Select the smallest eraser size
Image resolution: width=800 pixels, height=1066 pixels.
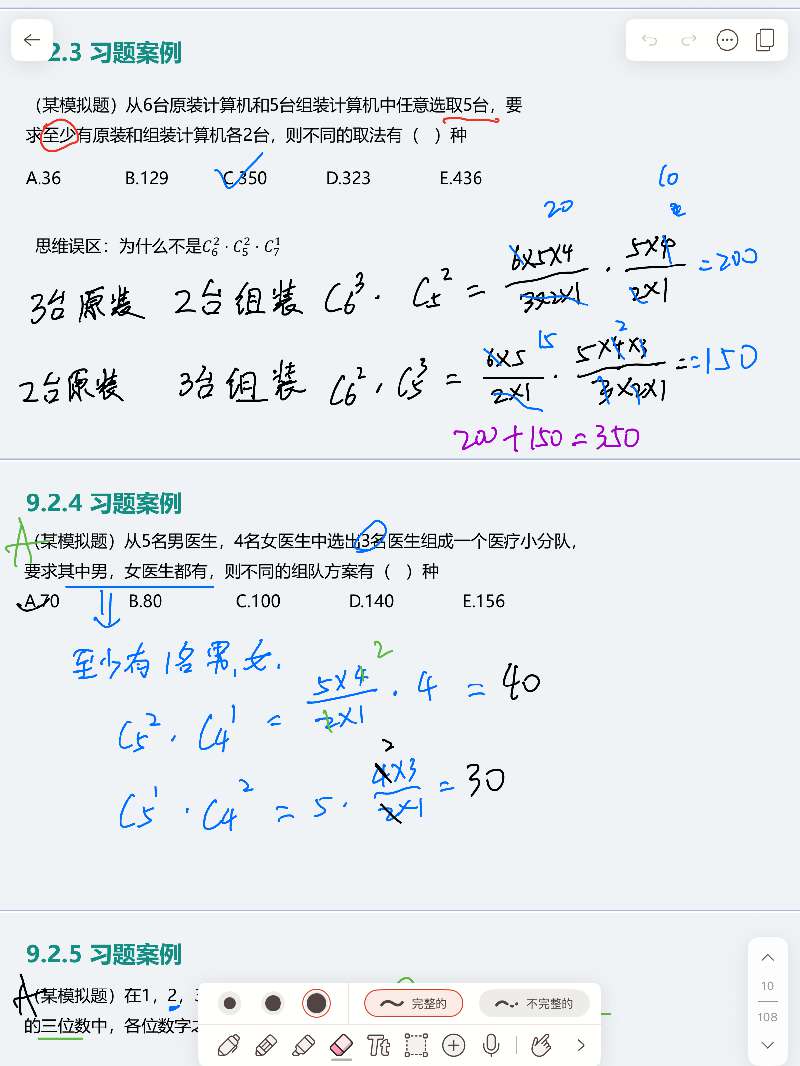230,1003
